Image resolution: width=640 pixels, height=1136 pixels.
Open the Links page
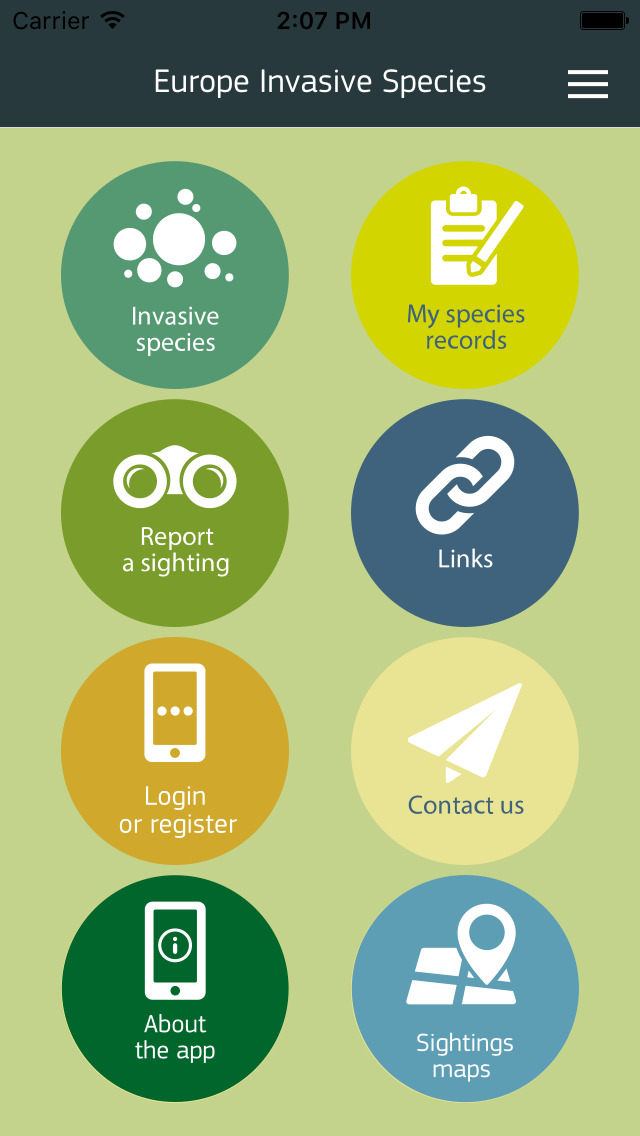click(x=465, y=513)
